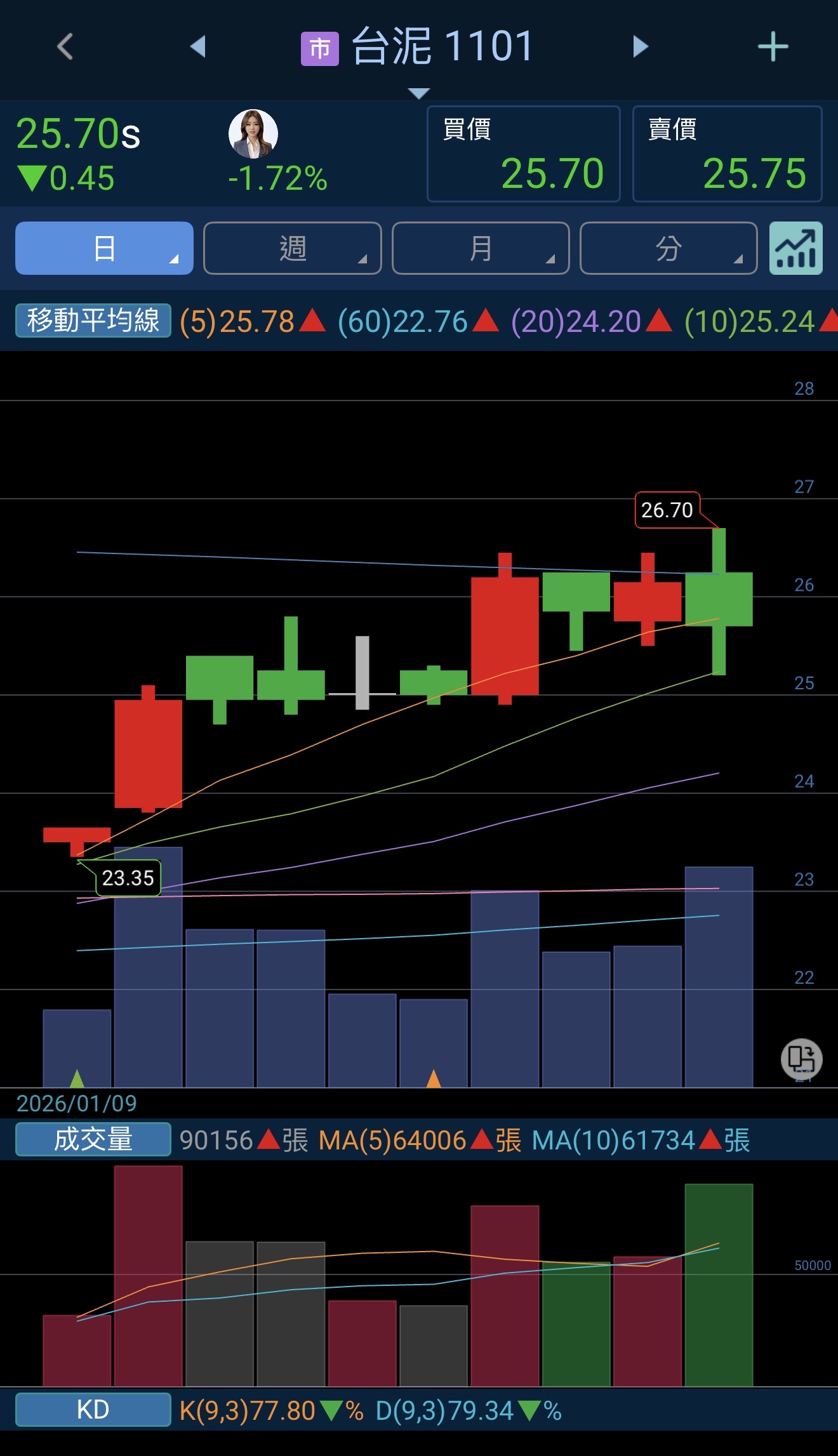Tap the 買價 25.70 bid box
Image resolution: width=838 pixels, height=1456 pixels.
pyautogui.click(x=523, y=154)
